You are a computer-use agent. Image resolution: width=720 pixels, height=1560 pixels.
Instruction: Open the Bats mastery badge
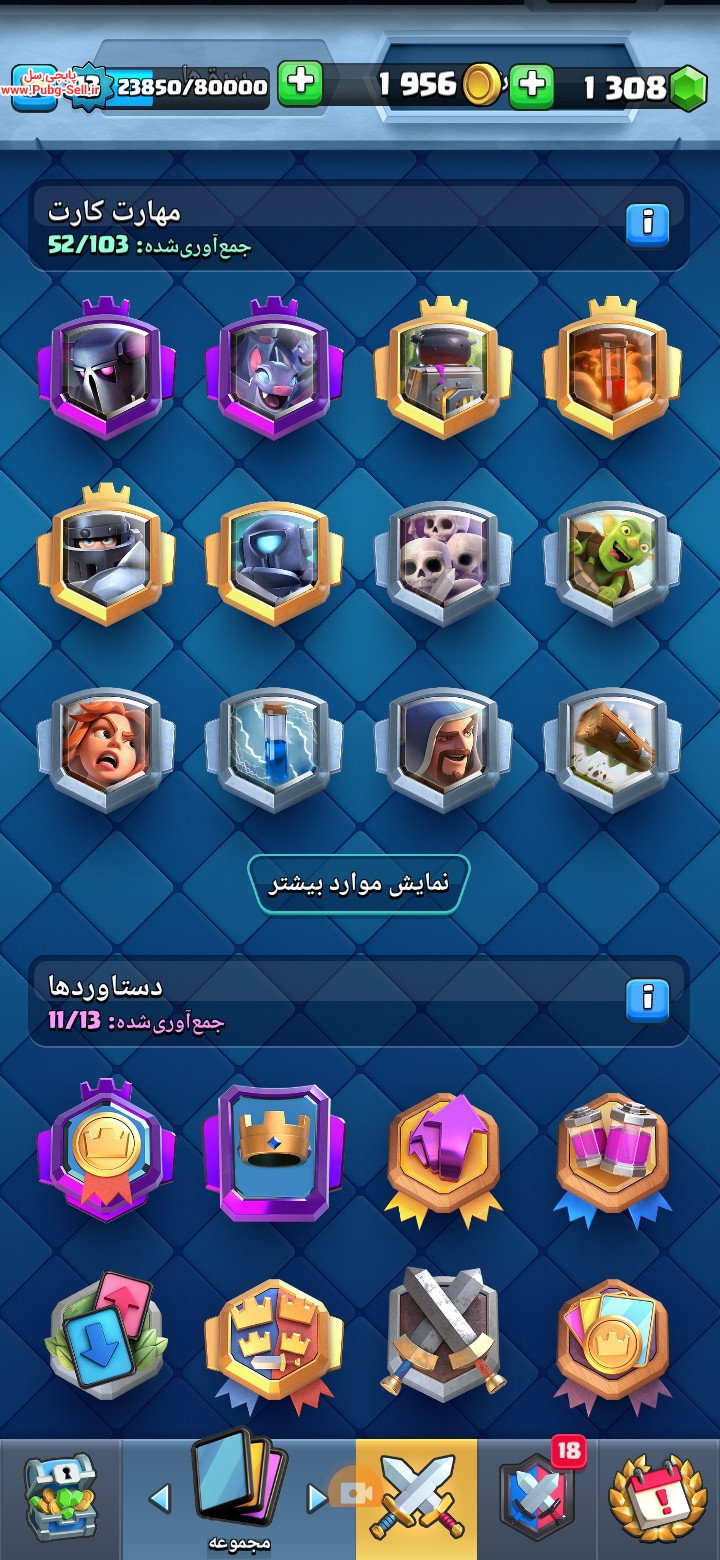click(x=274, y=367)
